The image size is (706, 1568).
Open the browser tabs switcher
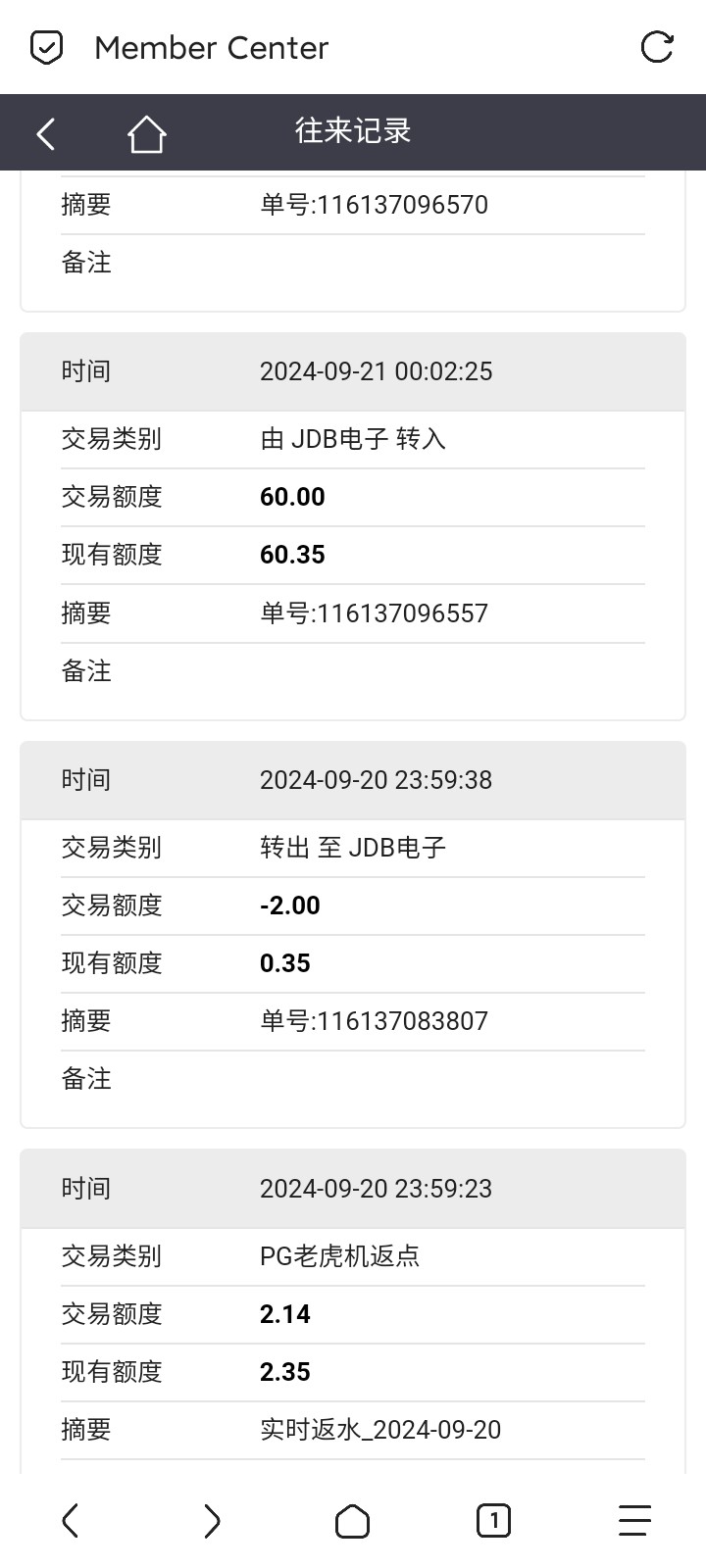coord(493,1521)
